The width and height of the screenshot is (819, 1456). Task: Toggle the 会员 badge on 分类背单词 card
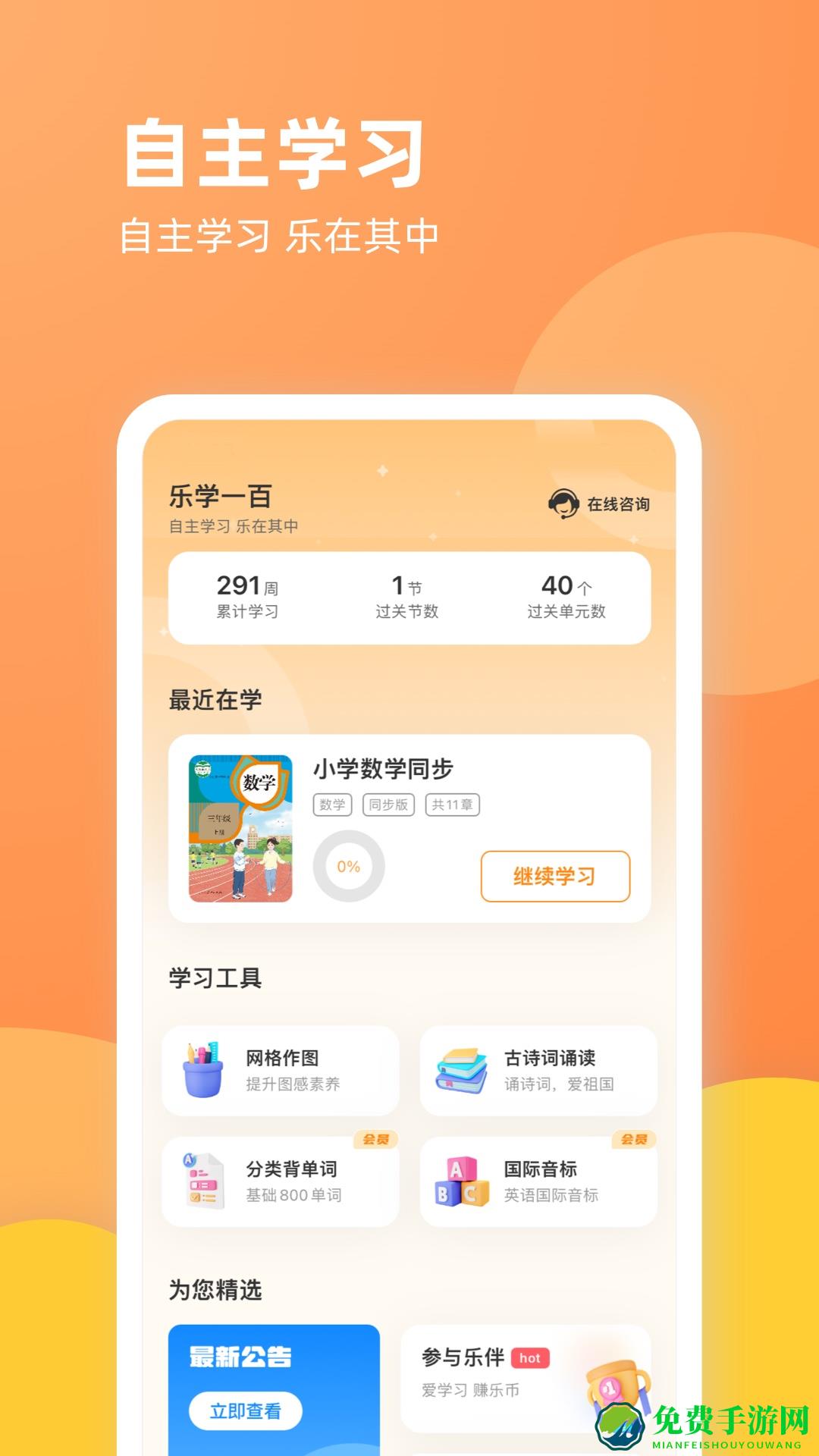[x=378, y=1140]
